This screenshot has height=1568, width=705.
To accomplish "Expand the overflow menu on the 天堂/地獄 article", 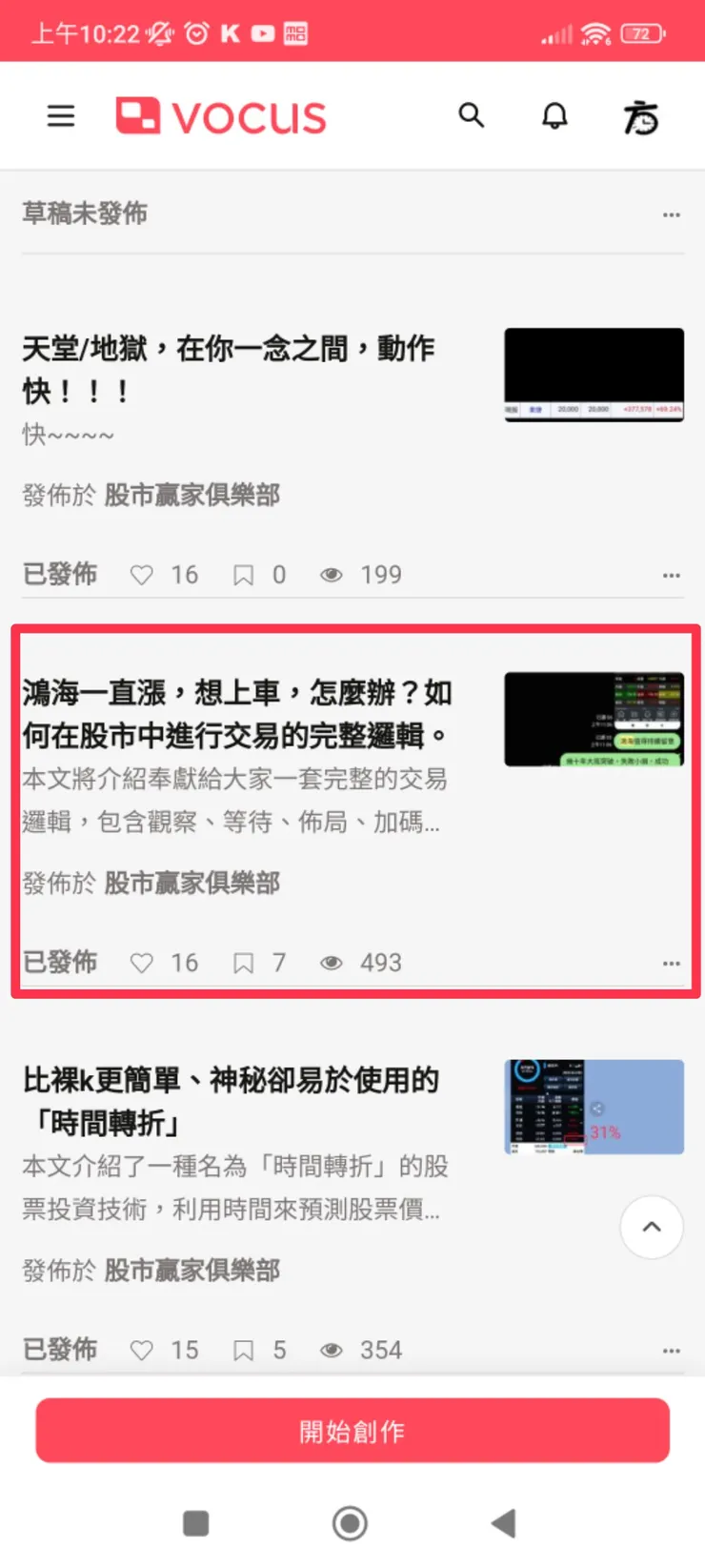I will [x=671, y=575].
